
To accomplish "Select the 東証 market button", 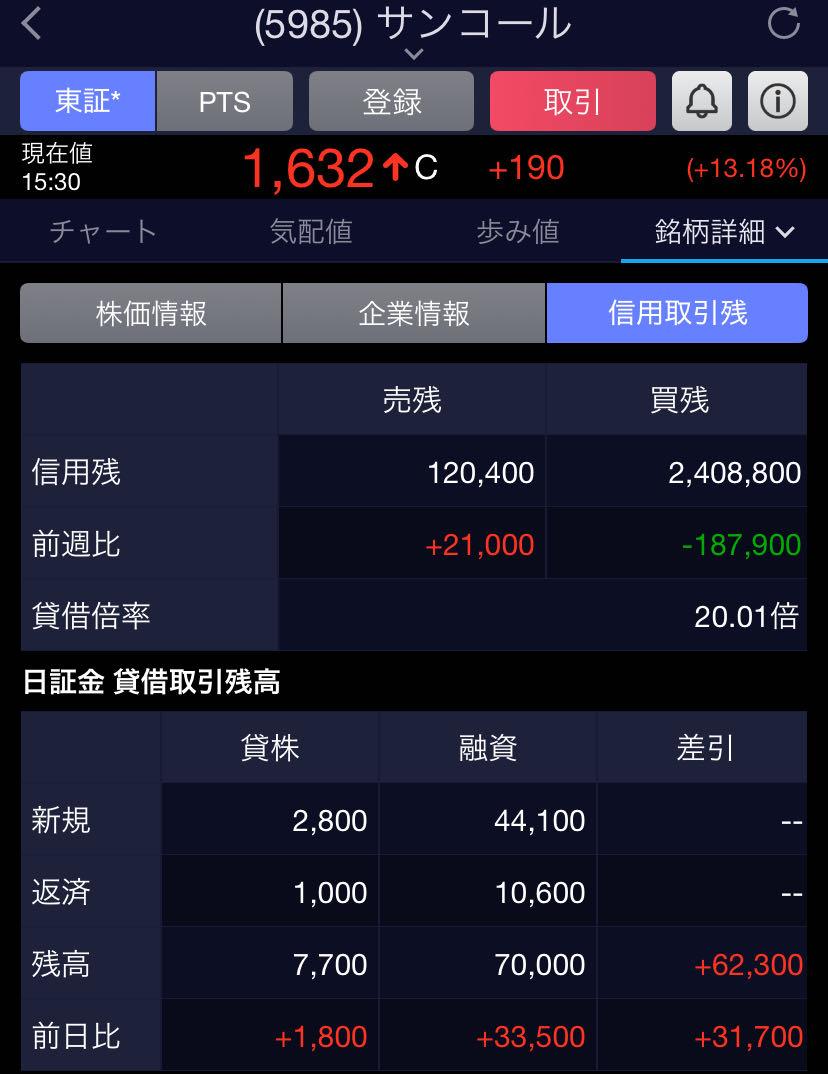I will pyautogui.click(x=87, y=101).
